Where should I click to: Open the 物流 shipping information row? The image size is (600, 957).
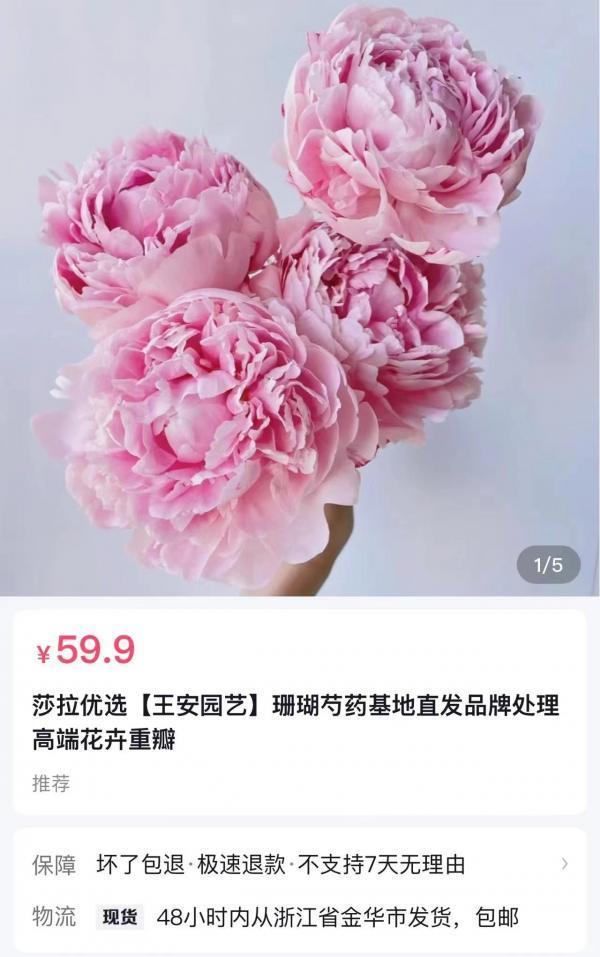pyautogui.click(x=300, y=917)
